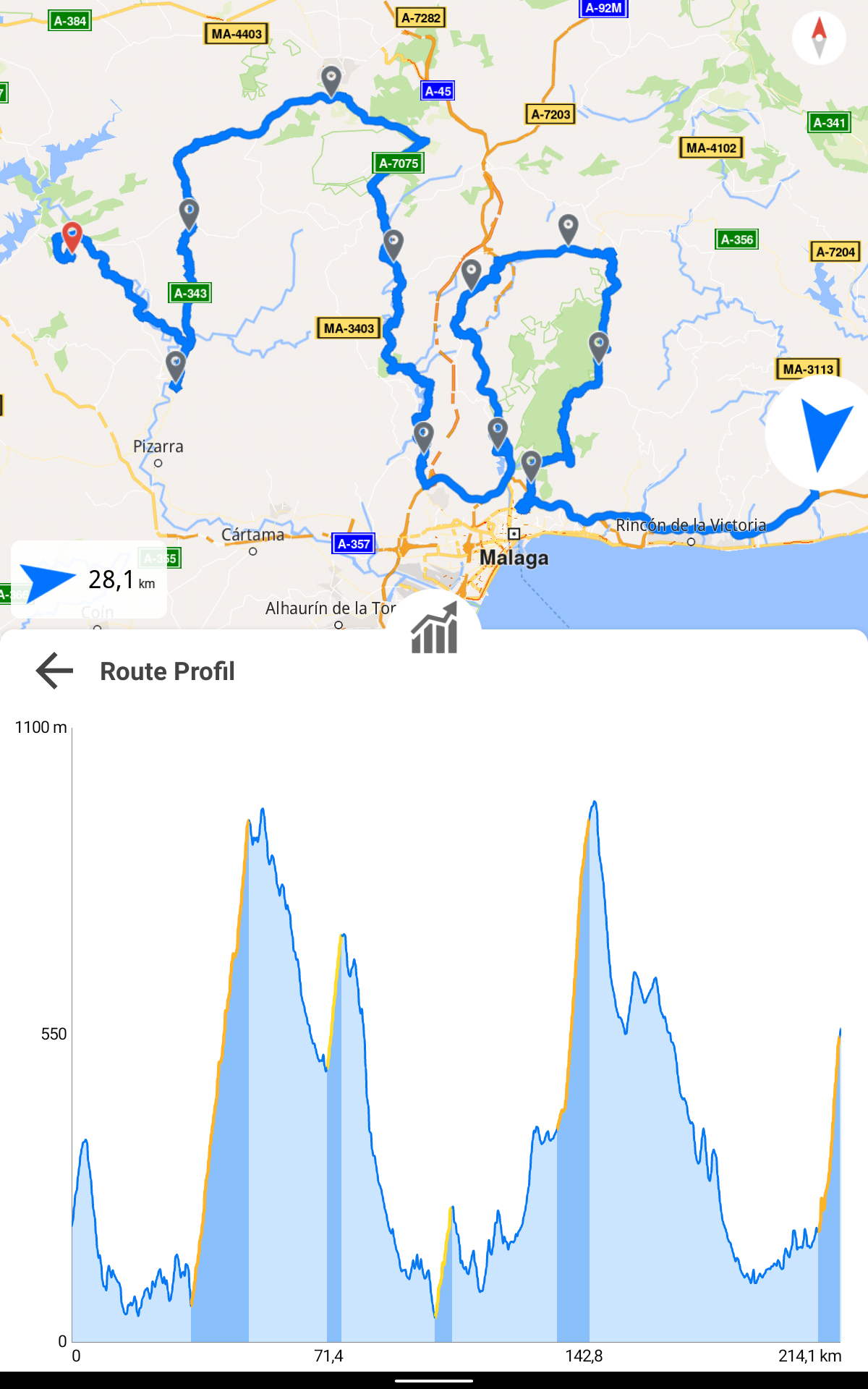This screenshot has width=868, height=1389.
Task: Select the red destination pin on map
Action: (x=72, y=237)
